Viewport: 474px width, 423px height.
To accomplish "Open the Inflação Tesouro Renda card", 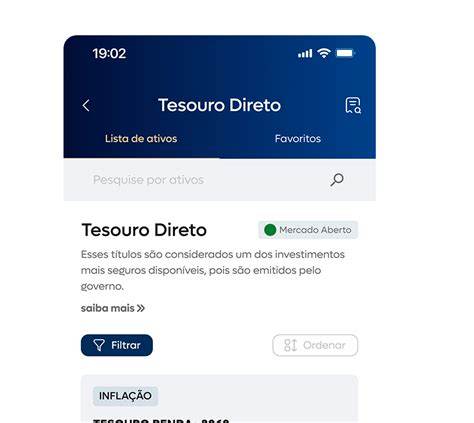I will (x=219, y=399).
